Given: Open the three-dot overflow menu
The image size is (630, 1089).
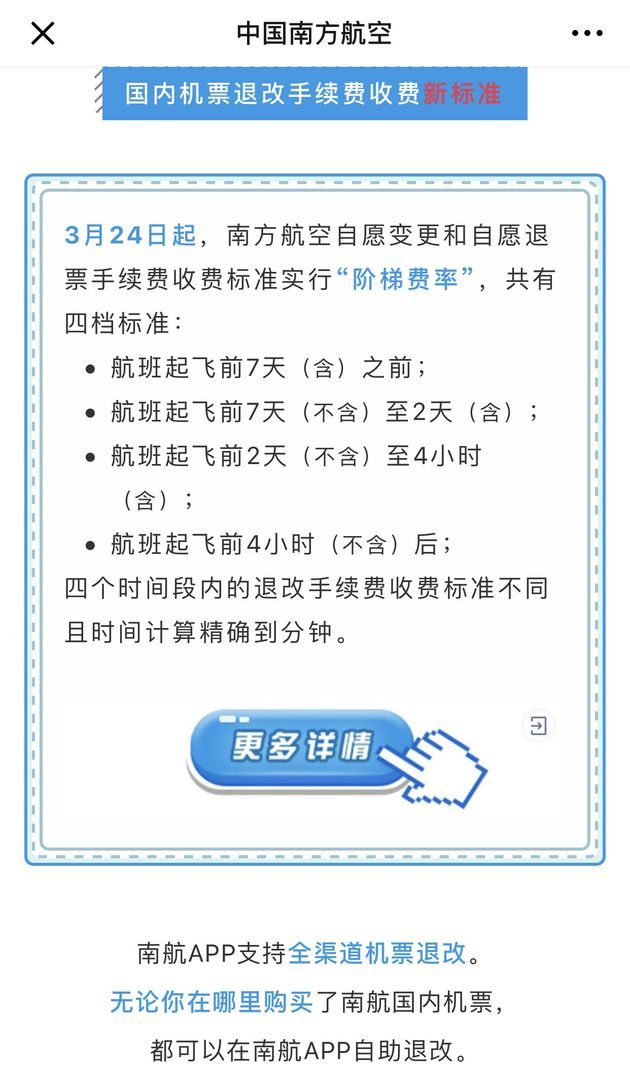Looking at the screenshot, I should click(x=587, y=33).
